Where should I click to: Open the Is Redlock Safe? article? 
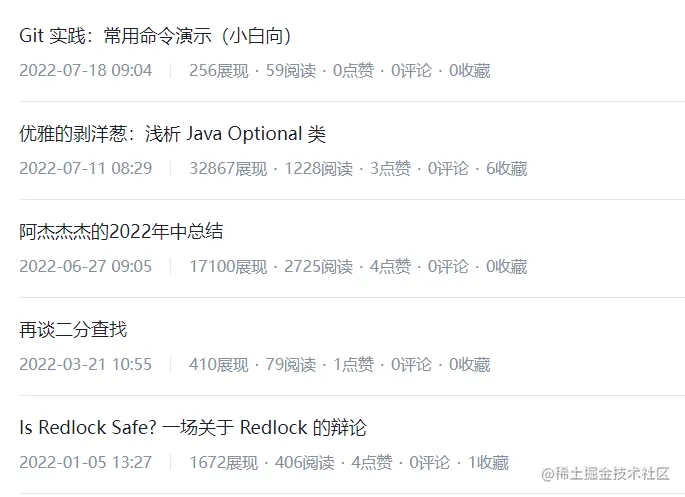[193, 428]
